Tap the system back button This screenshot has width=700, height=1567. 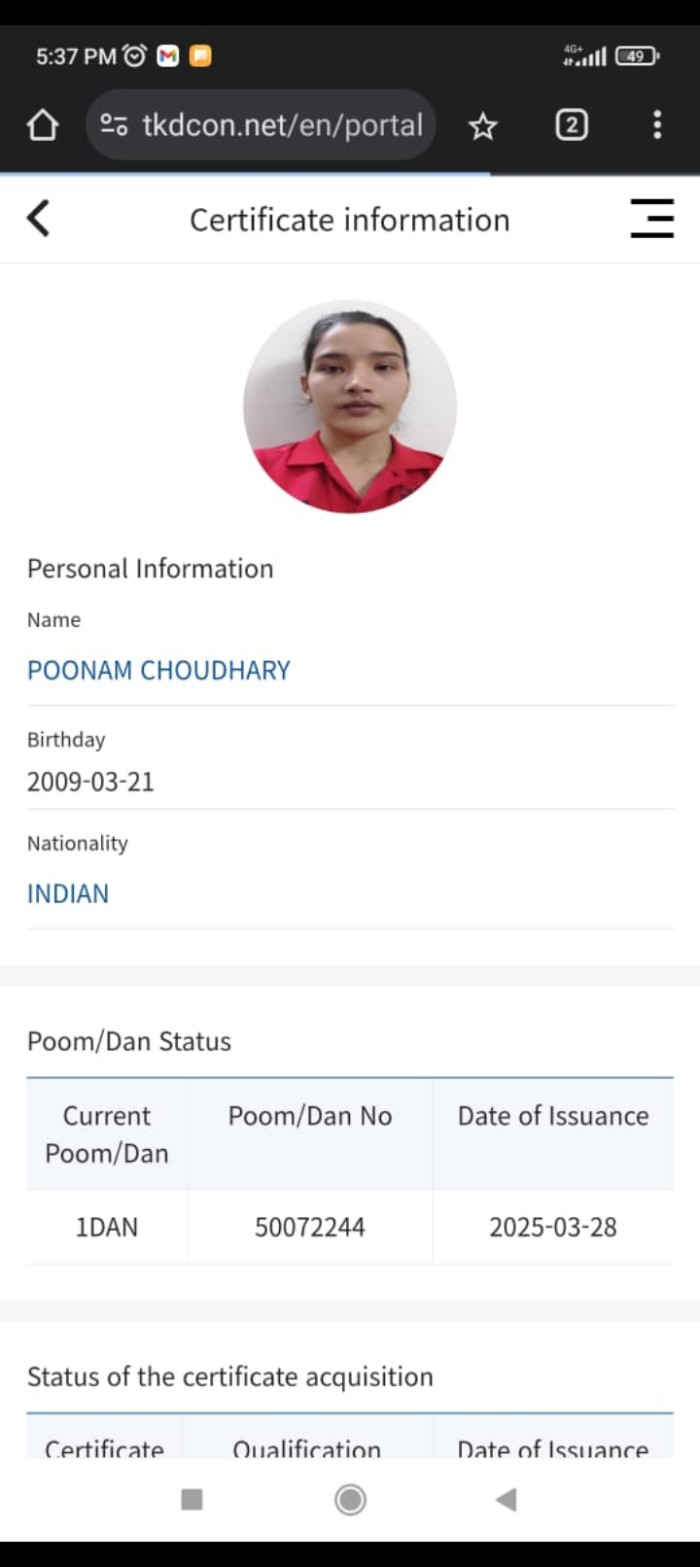[x=506, y=1499]
